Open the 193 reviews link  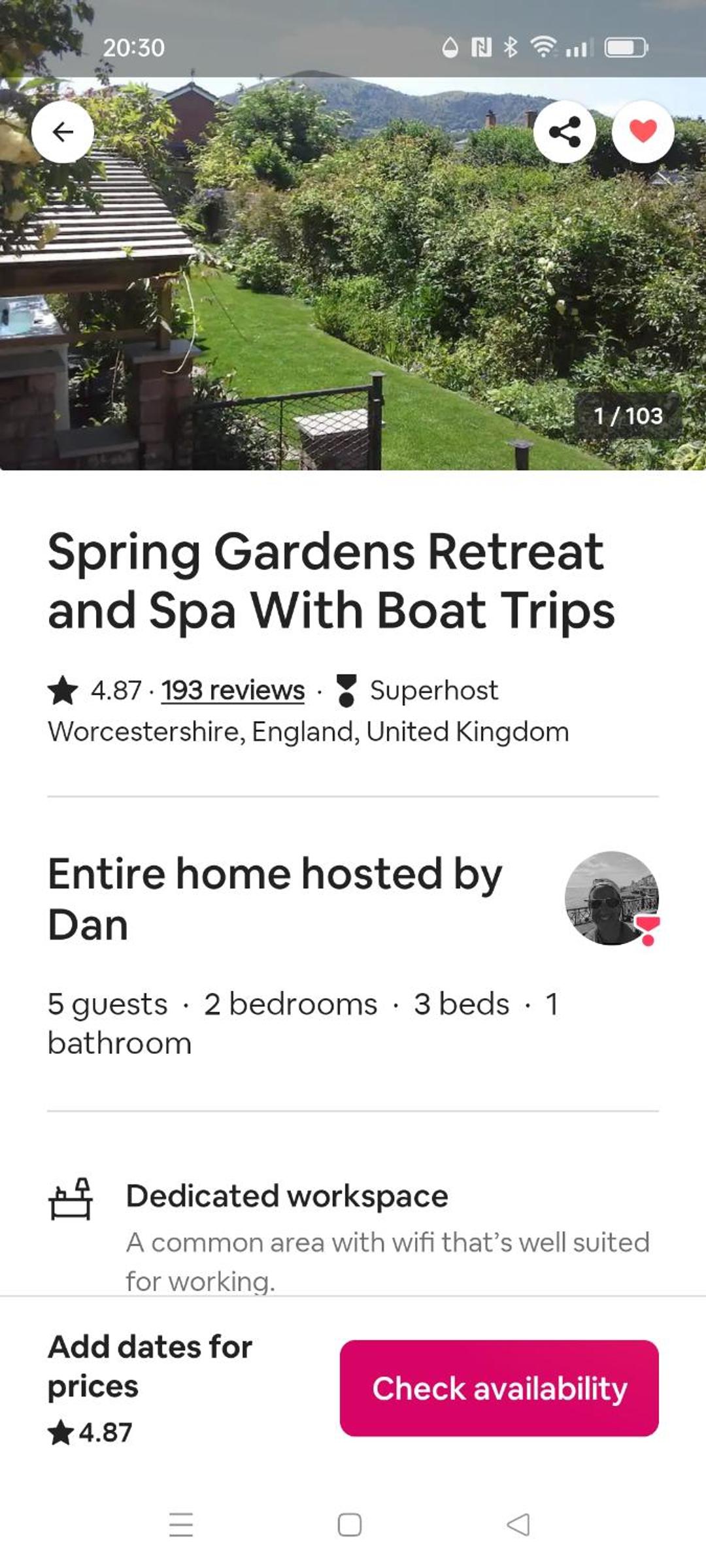pos(233,690)
